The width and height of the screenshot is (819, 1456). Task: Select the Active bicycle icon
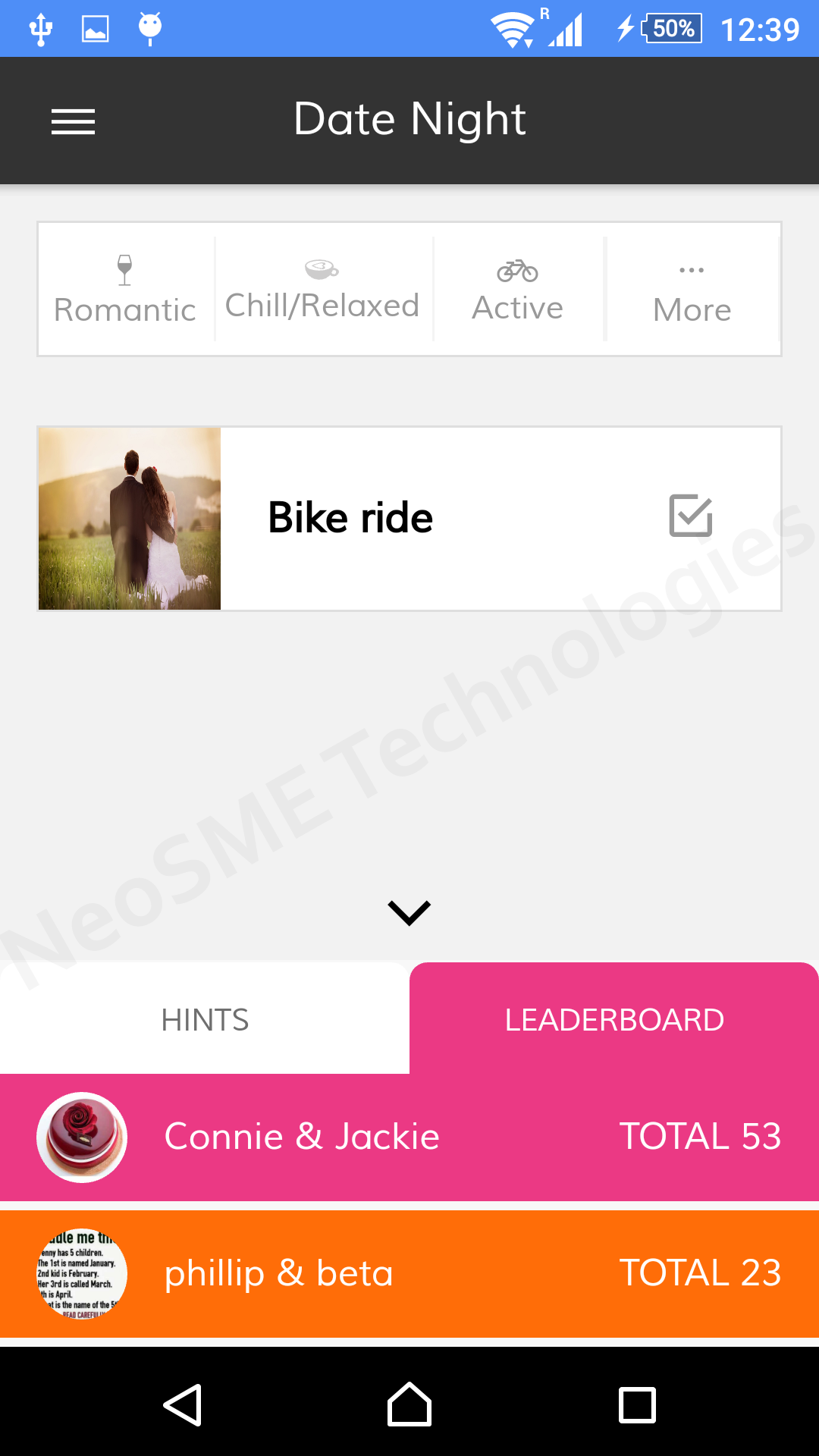516,268
